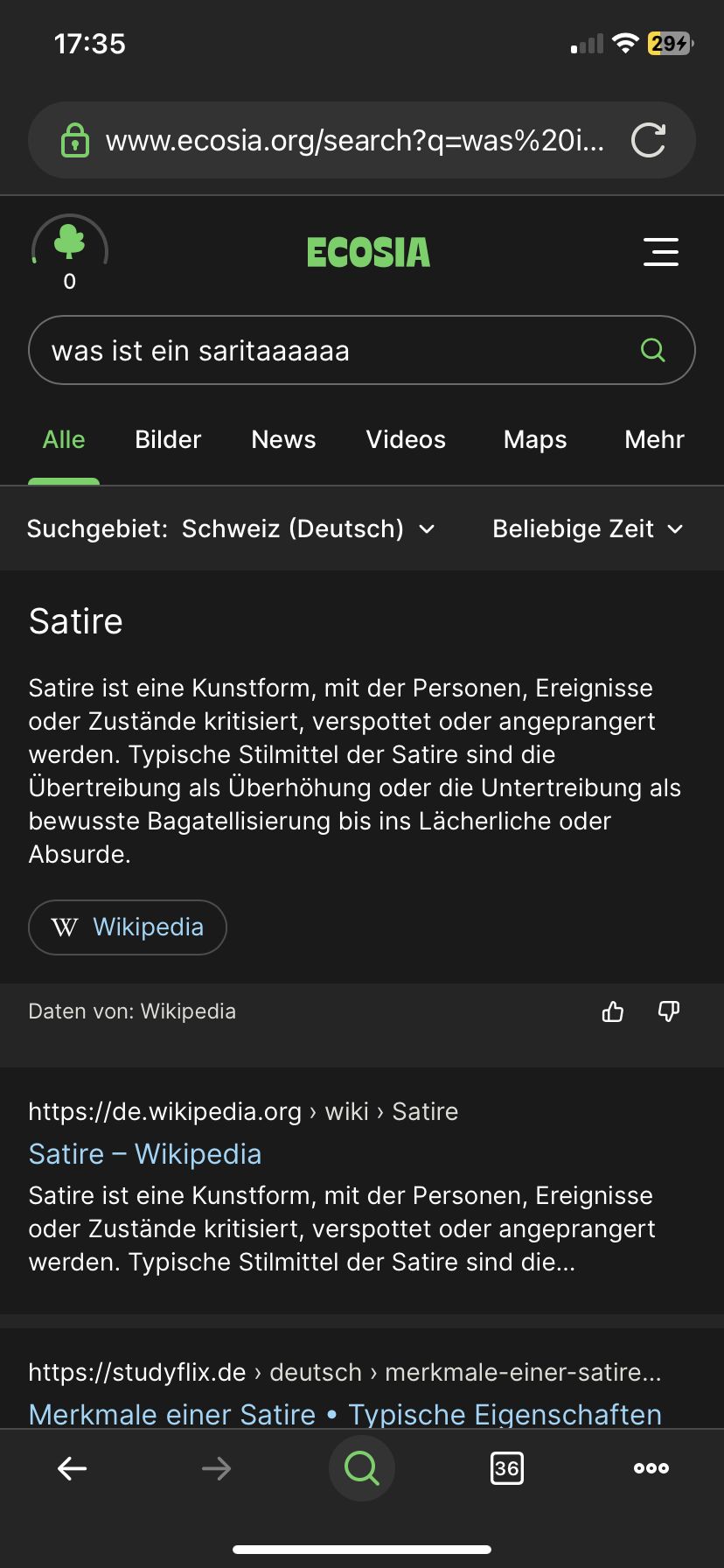Expand the Beliebige Zeit time filter
This screenshot has height=1568, width=724.
[588, 528]
